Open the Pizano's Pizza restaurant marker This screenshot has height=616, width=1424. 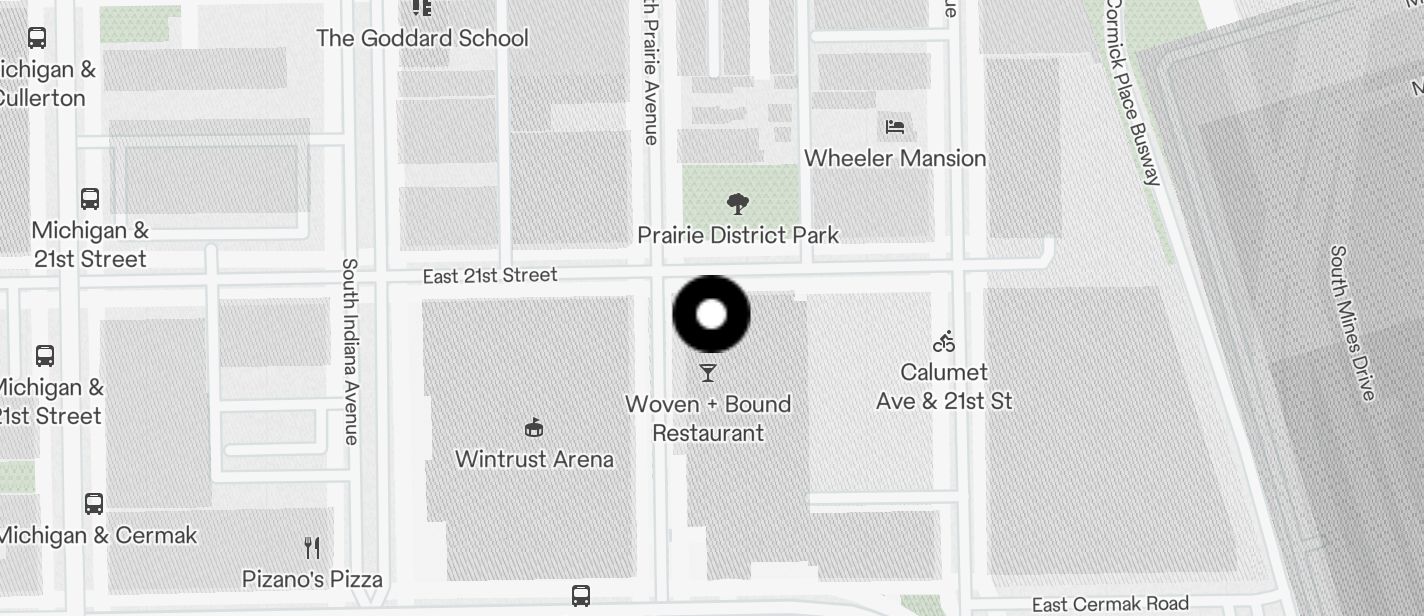click(x=312, y=547)
